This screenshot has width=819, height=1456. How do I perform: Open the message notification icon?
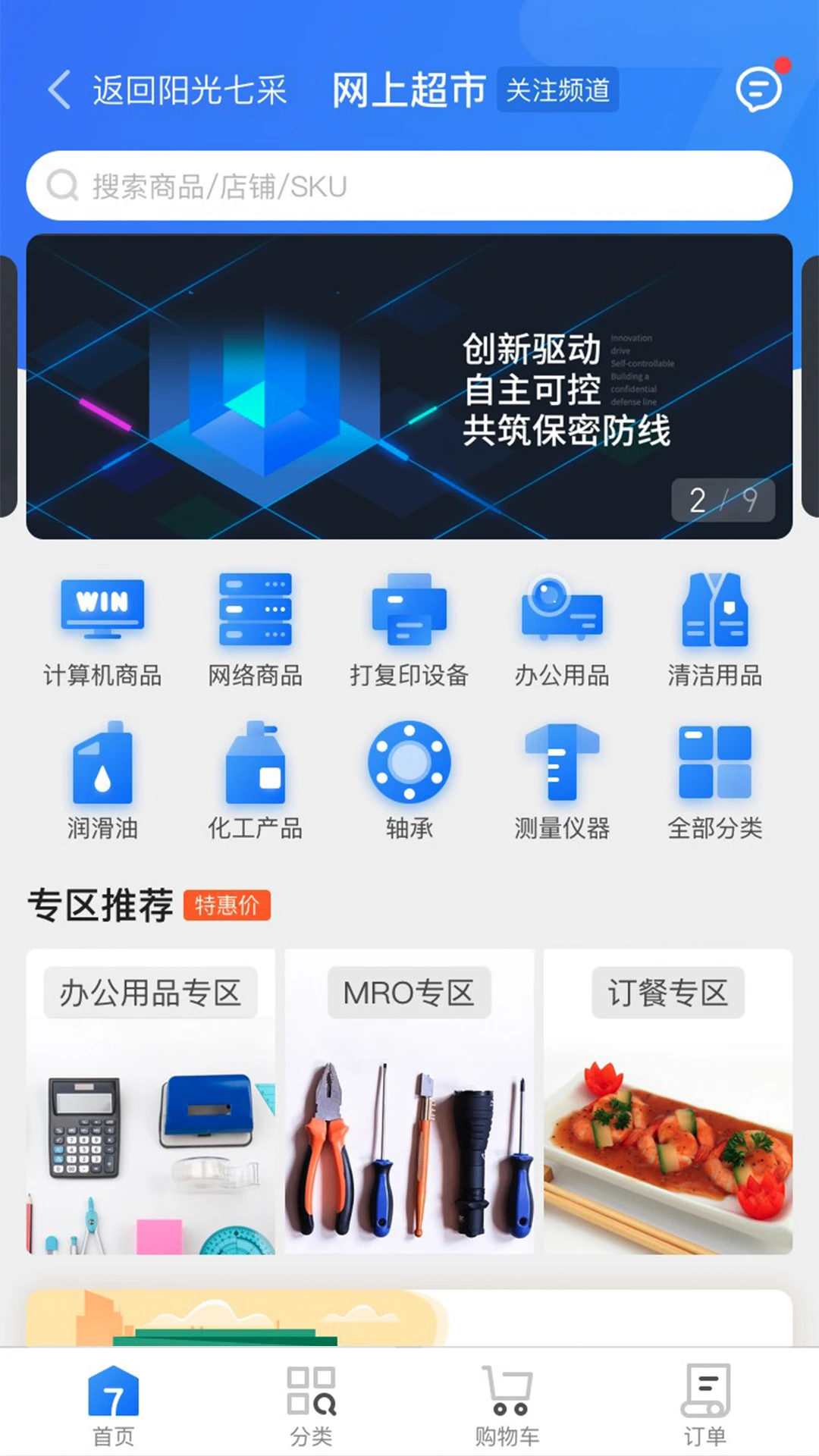[x=758, y=89]
